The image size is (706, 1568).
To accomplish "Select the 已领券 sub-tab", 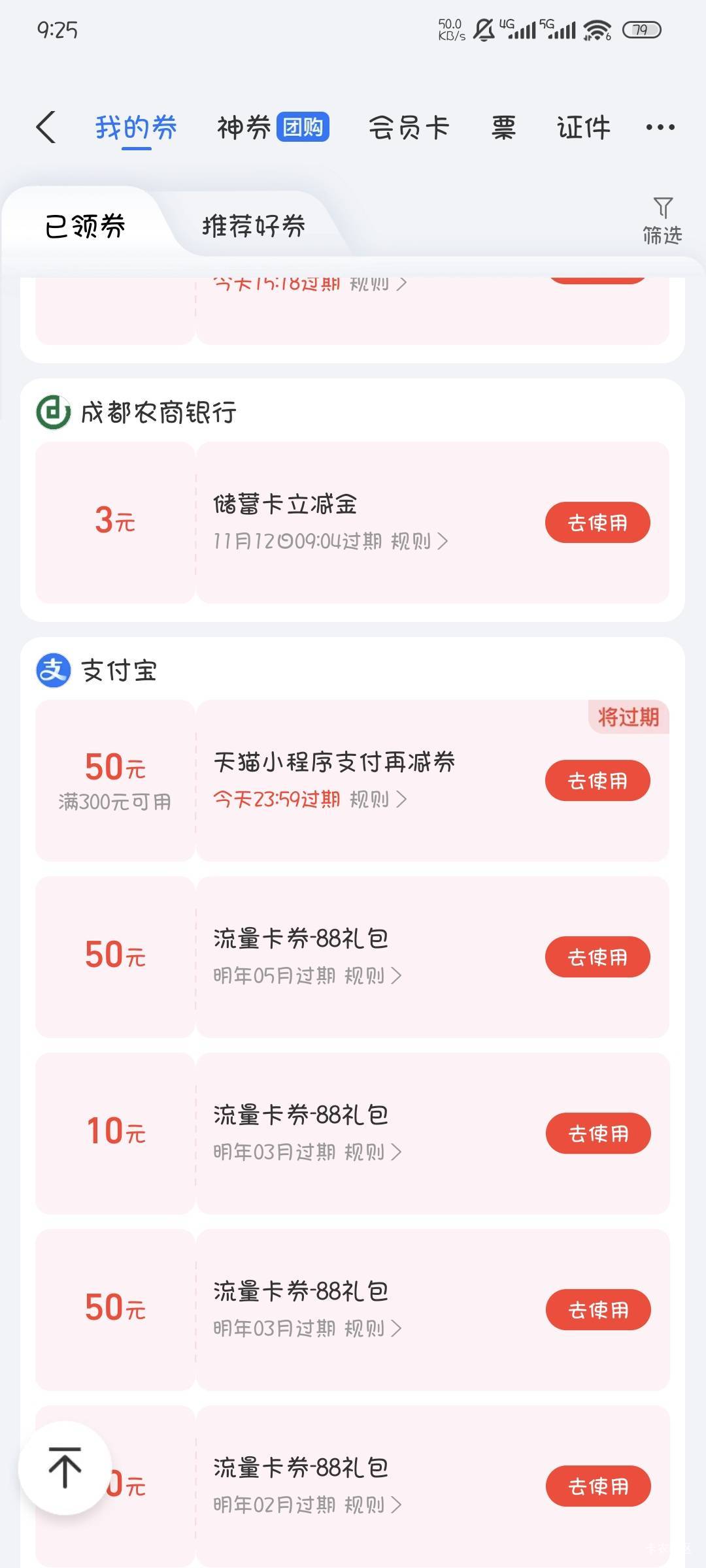I will 85,226.
